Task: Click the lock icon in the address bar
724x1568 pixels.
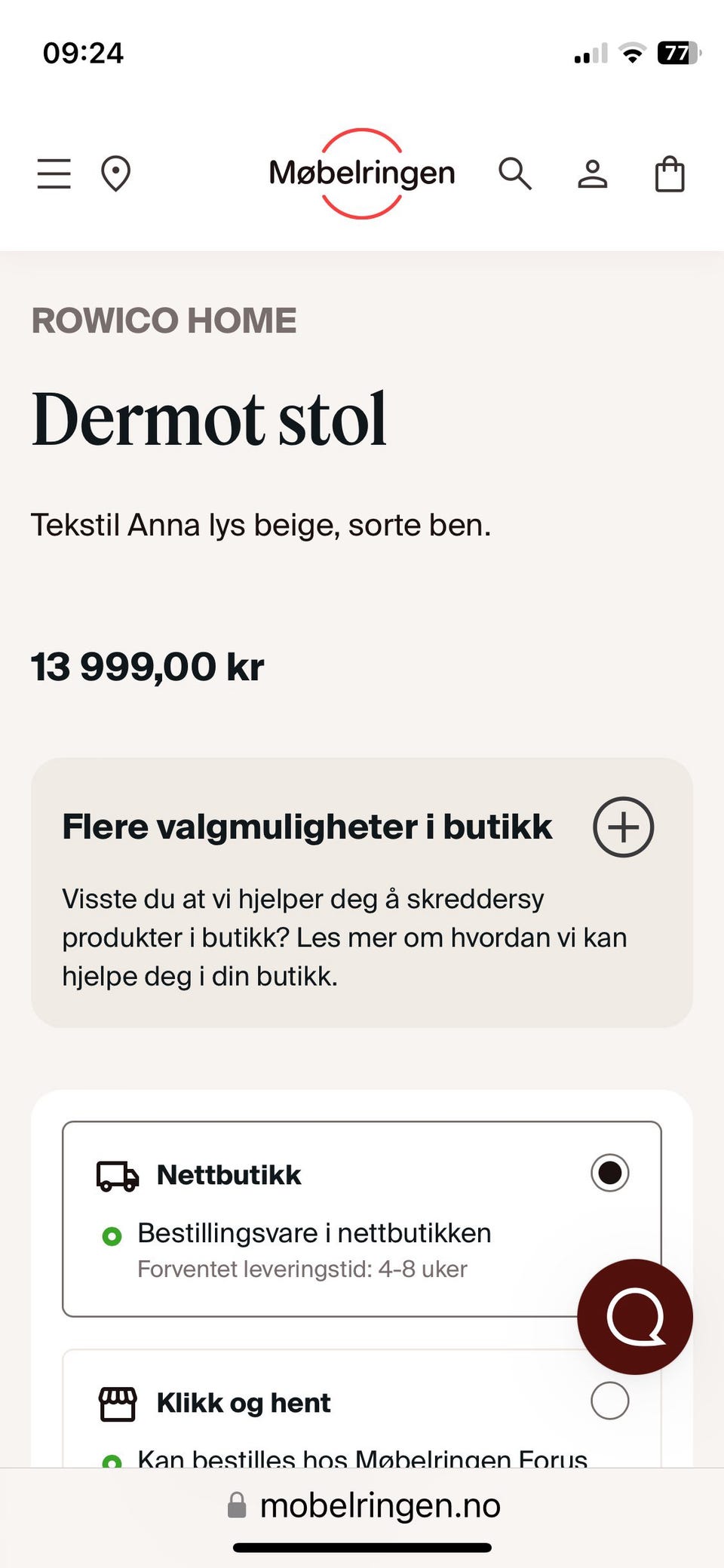Action: [238, 1505]
